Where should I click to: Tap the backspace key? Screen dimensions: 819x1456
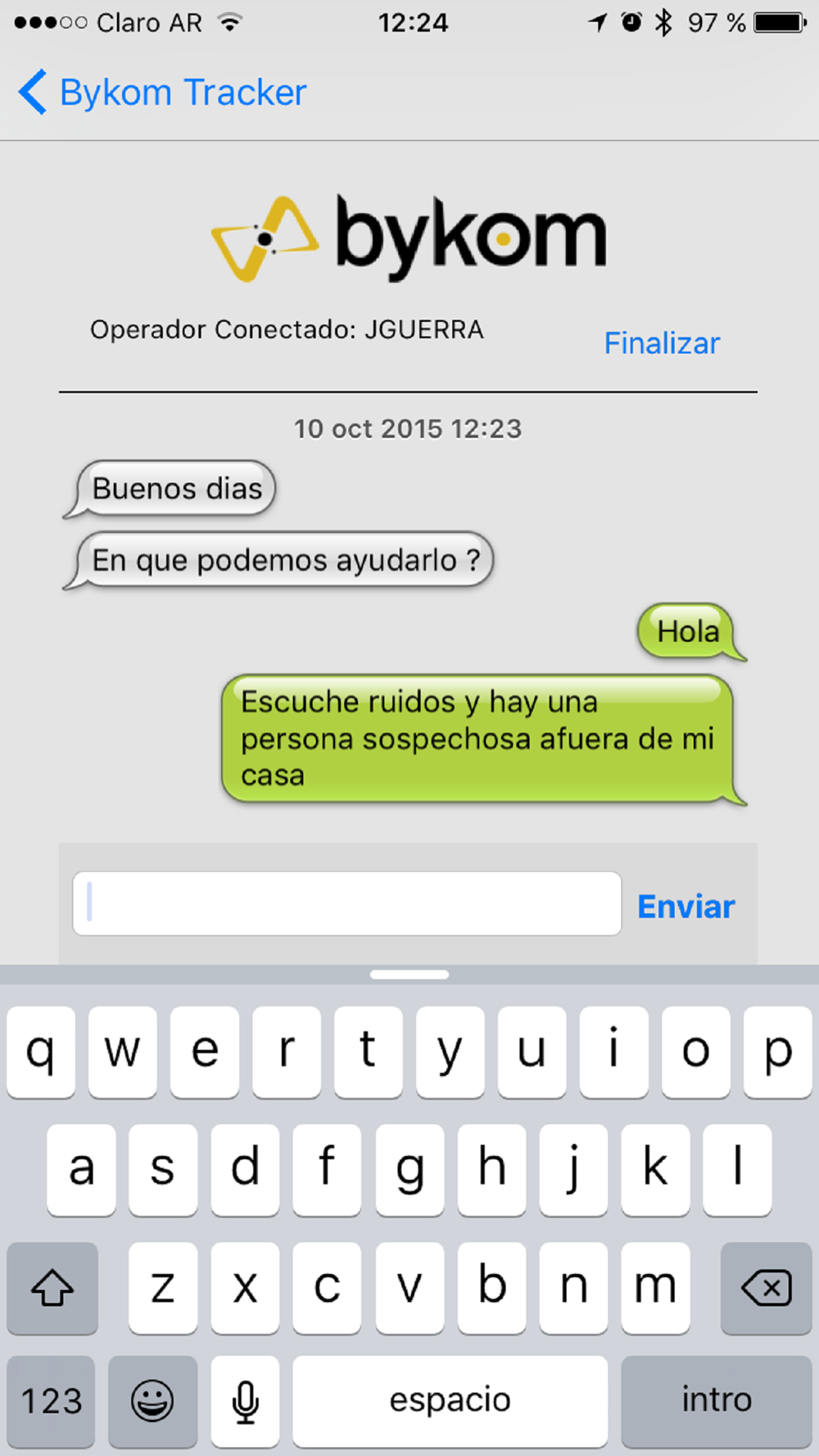pyautogui.click(x=766, y=1287)
